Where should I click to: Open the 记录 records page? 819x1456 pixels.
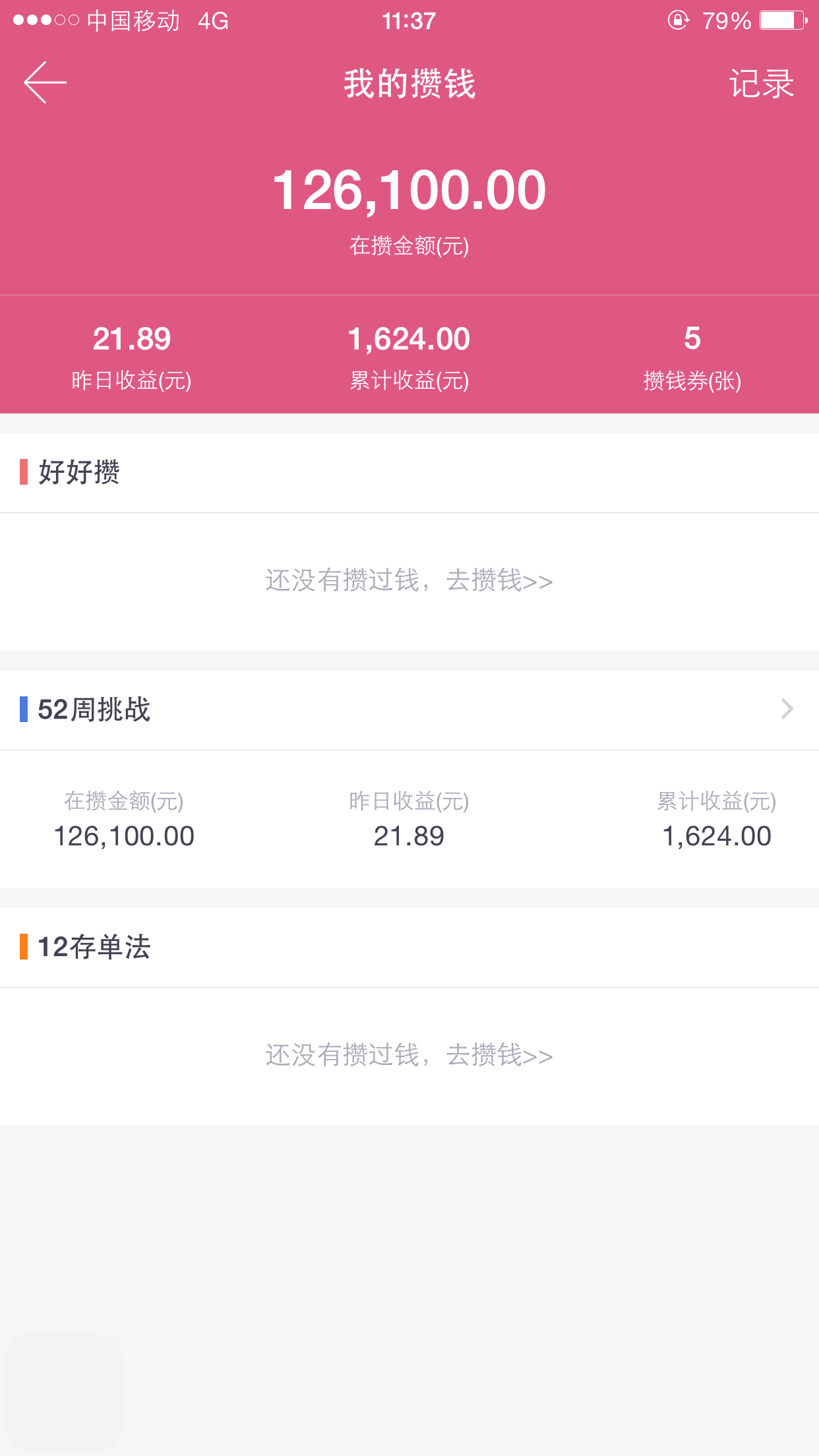[x=761, y=84]
